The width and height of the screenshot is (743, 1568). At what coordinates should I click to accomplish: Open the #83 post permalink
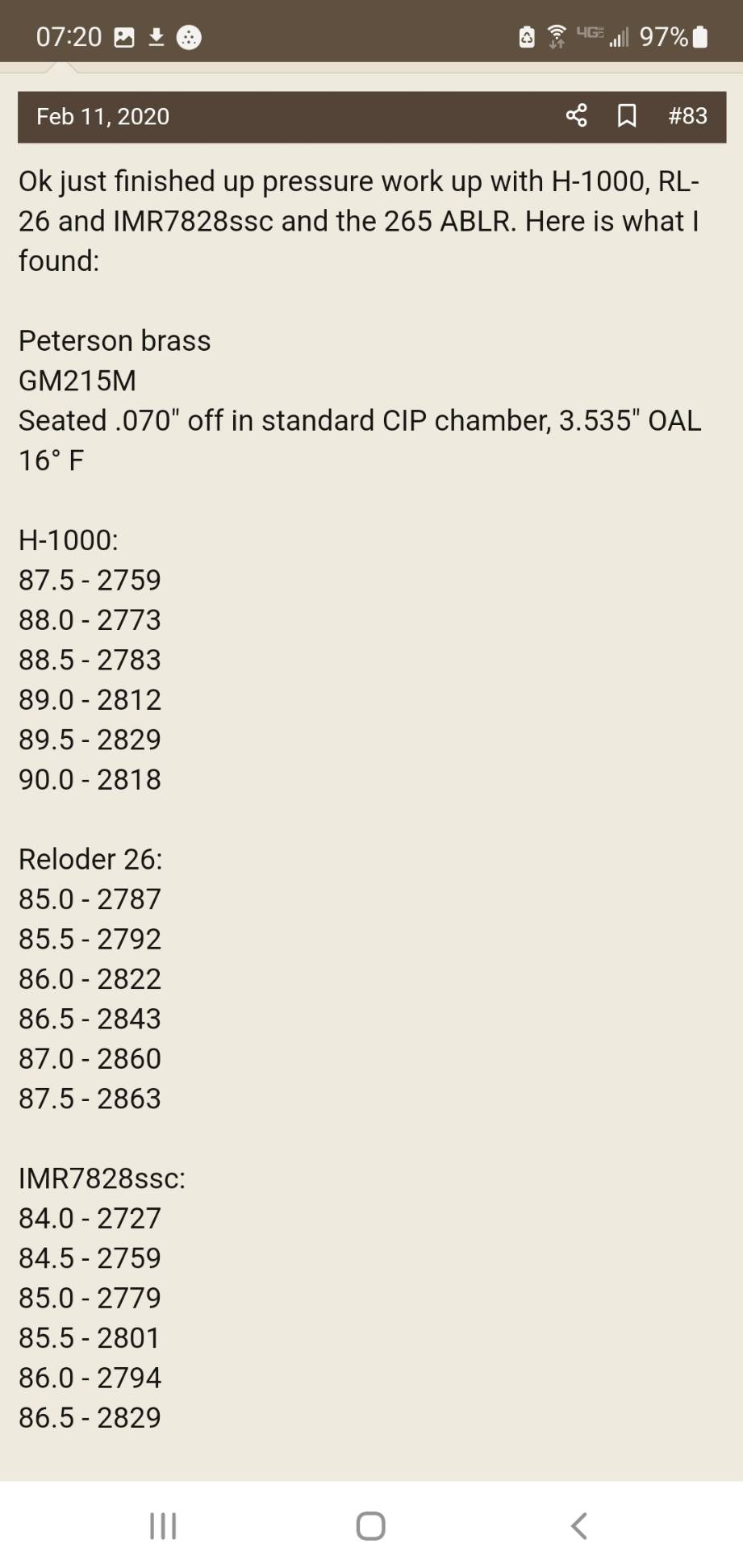coord(687,116)
